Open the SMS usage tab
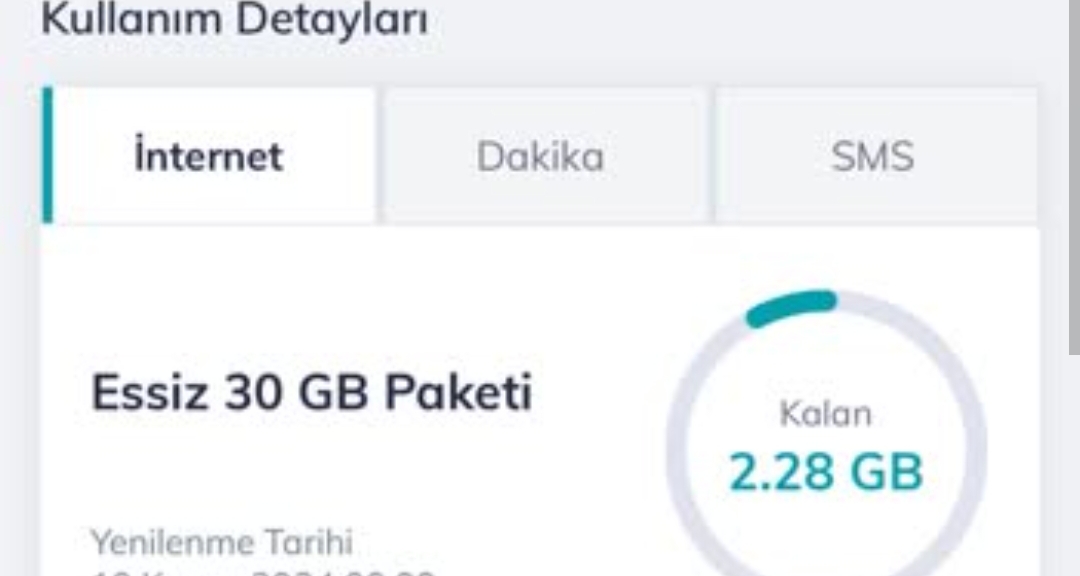 [x=873, y=156]
